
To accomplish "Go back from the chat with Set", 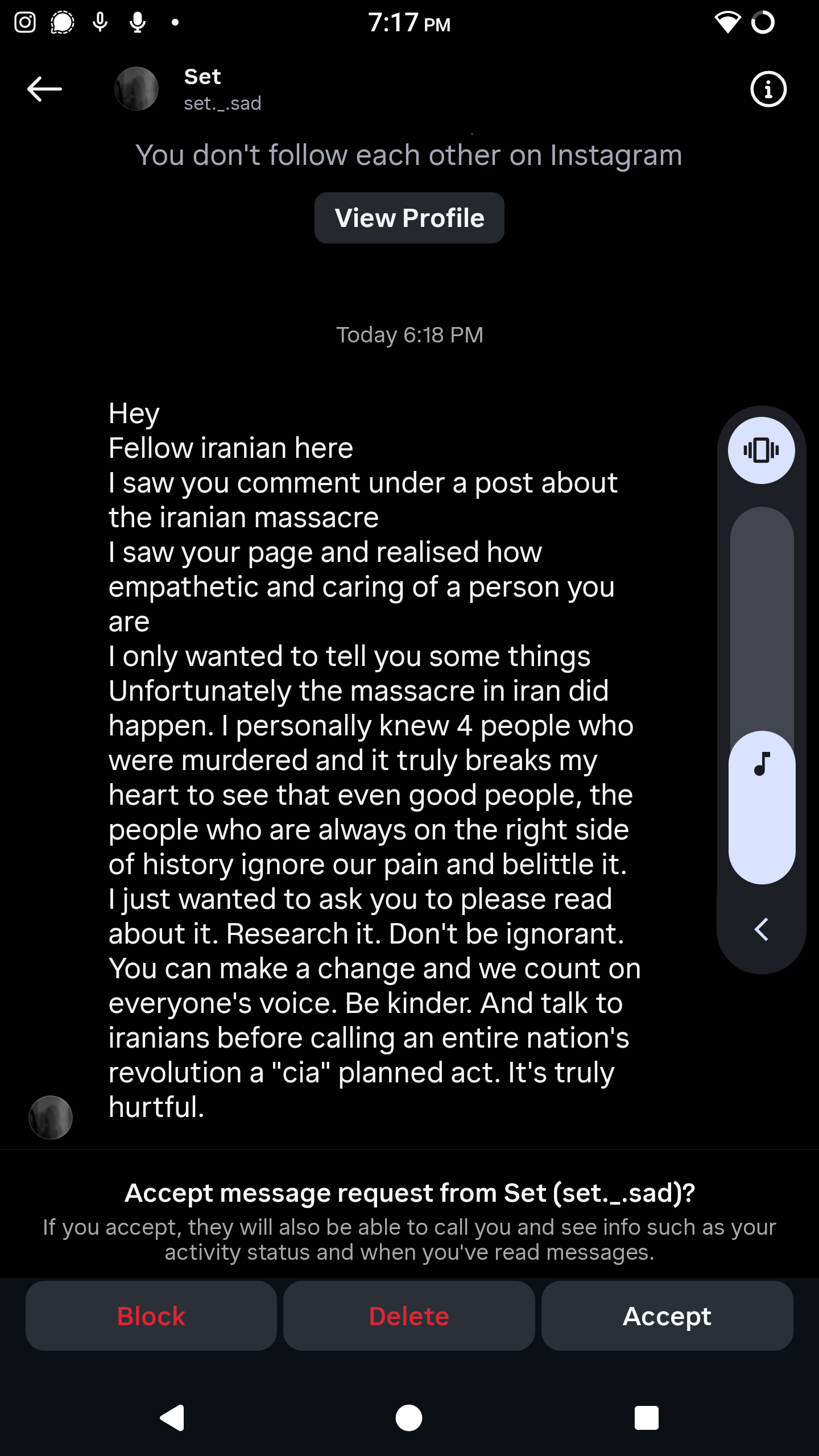I will point(44,89).
